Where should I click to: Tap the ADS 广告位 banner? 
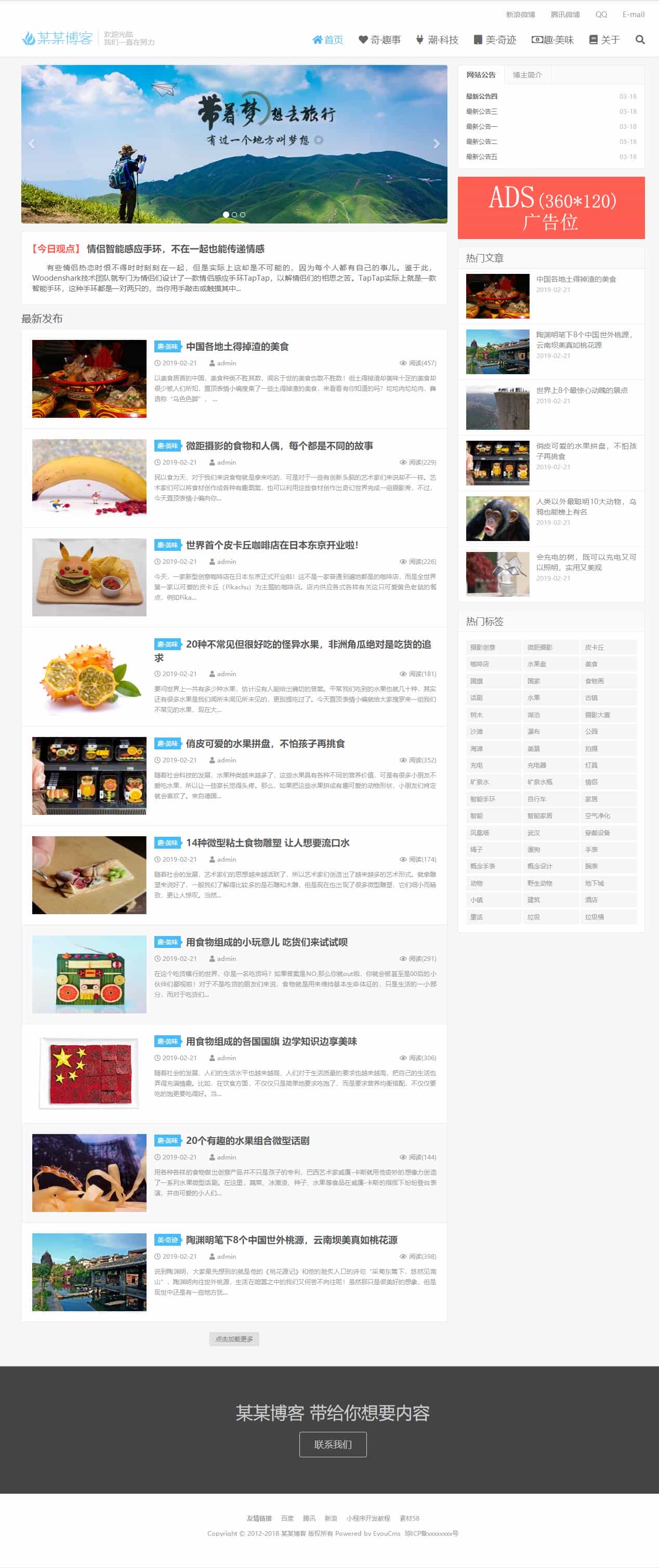(x=551, y=207)
